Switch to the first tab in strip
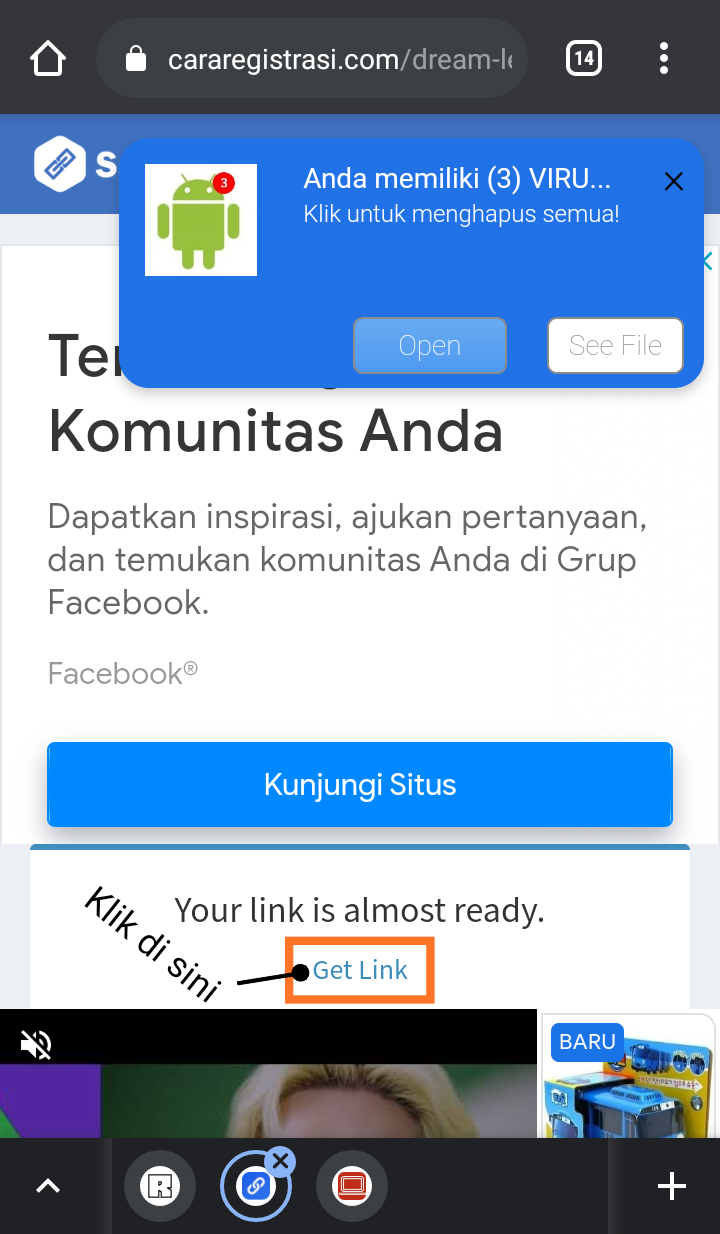The height and width of the screenshot is (1234, 720). [160, 1187]
